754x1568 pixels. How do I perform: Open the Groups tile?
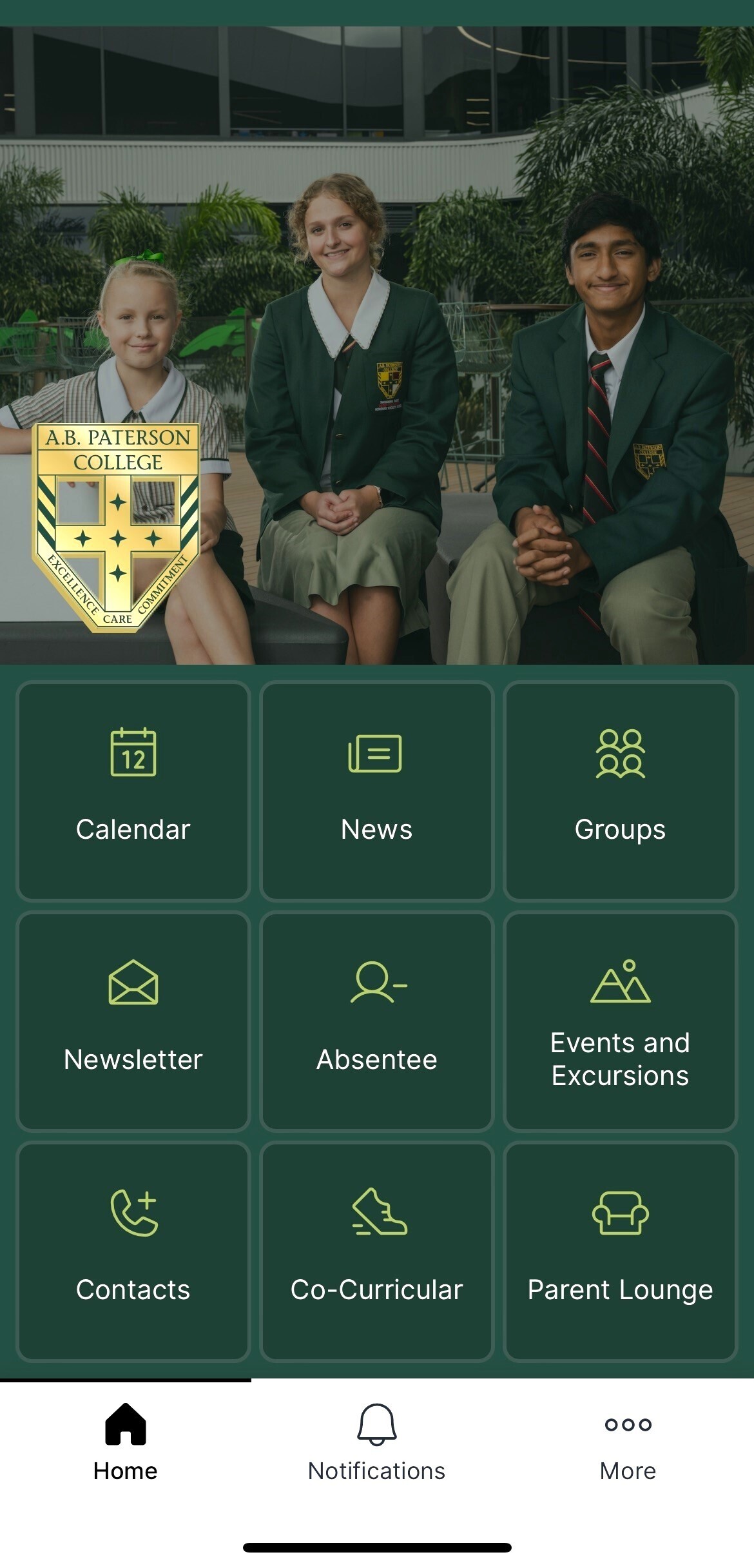pyautogui.click(x=620, y=790)
